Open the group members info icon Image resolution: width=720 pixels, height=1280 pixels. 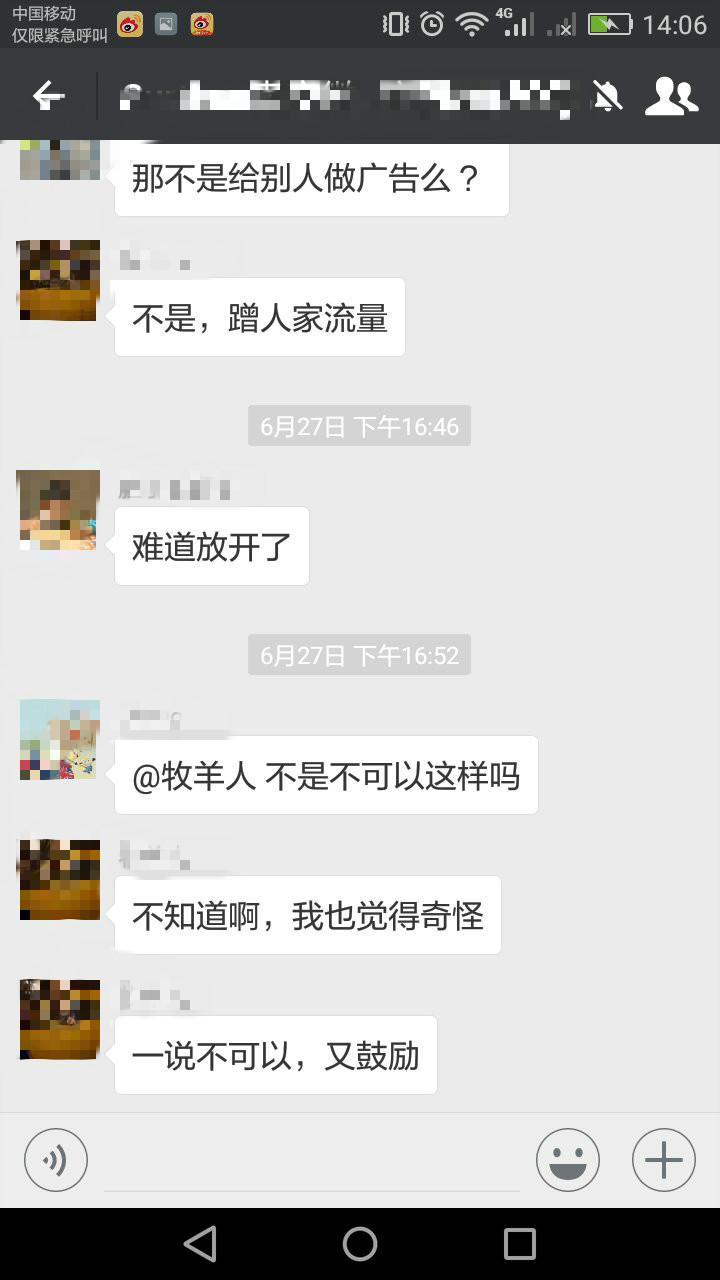pyautogui.click(x=671, y=96)
